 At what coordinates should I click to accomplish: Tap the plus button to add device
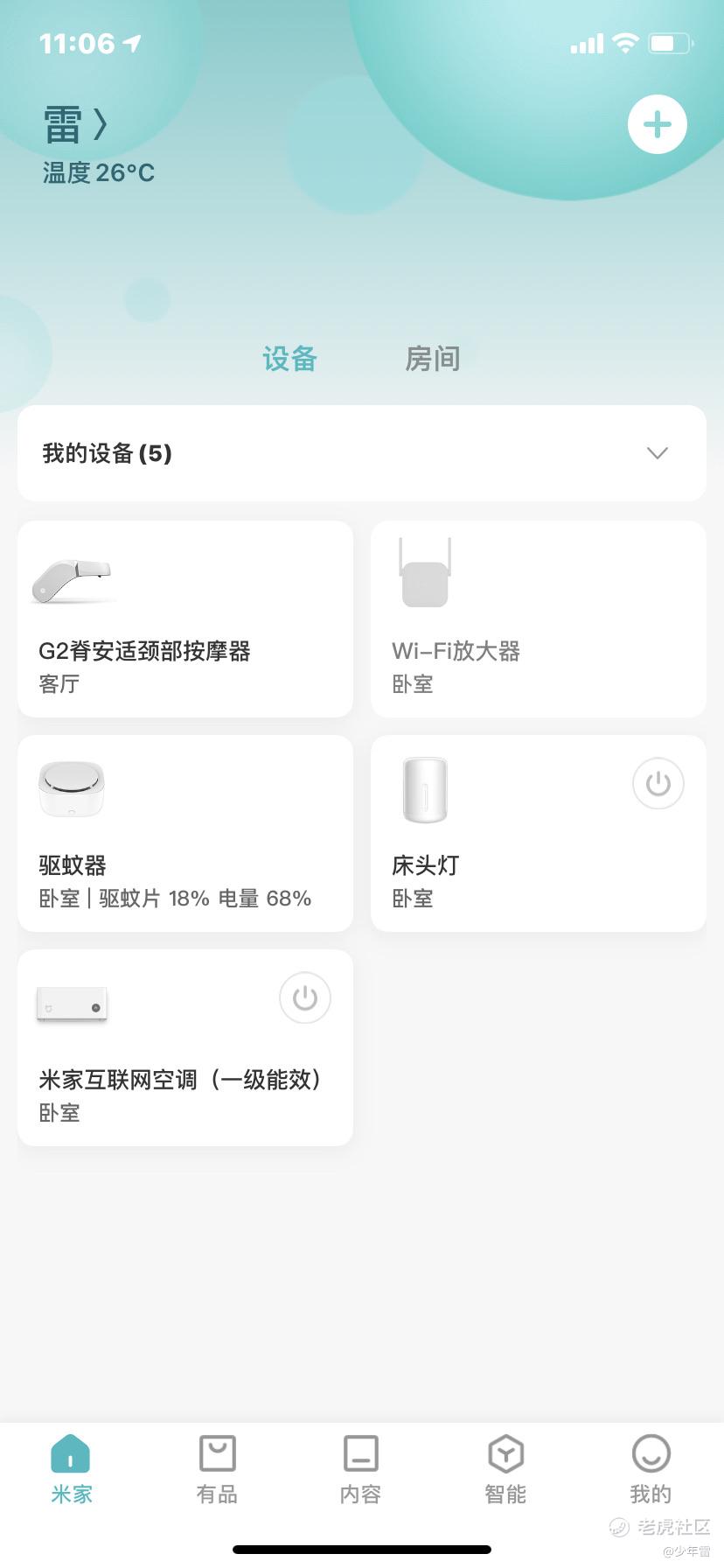tap(658, 124)
